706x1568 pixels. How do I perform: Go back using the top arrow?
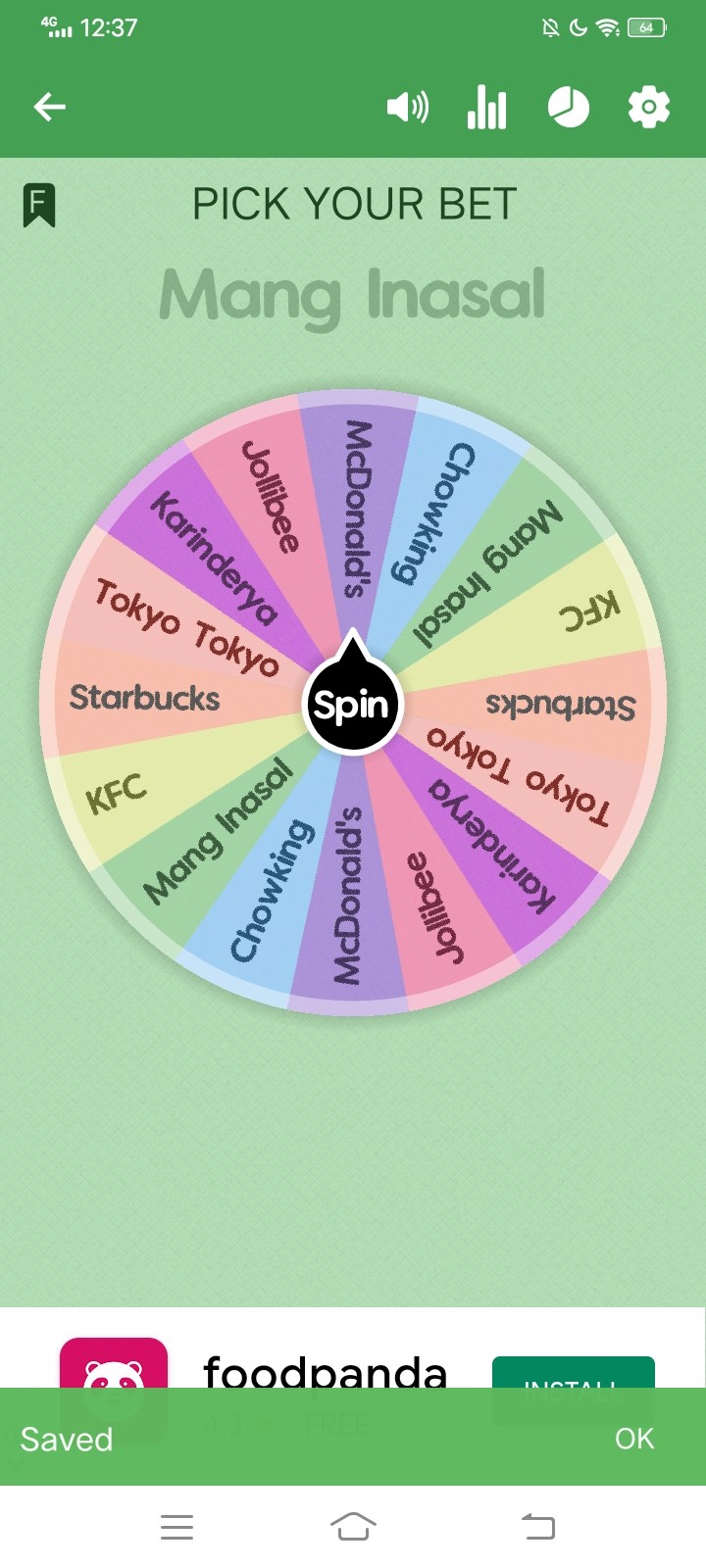(x=49, y=107)
